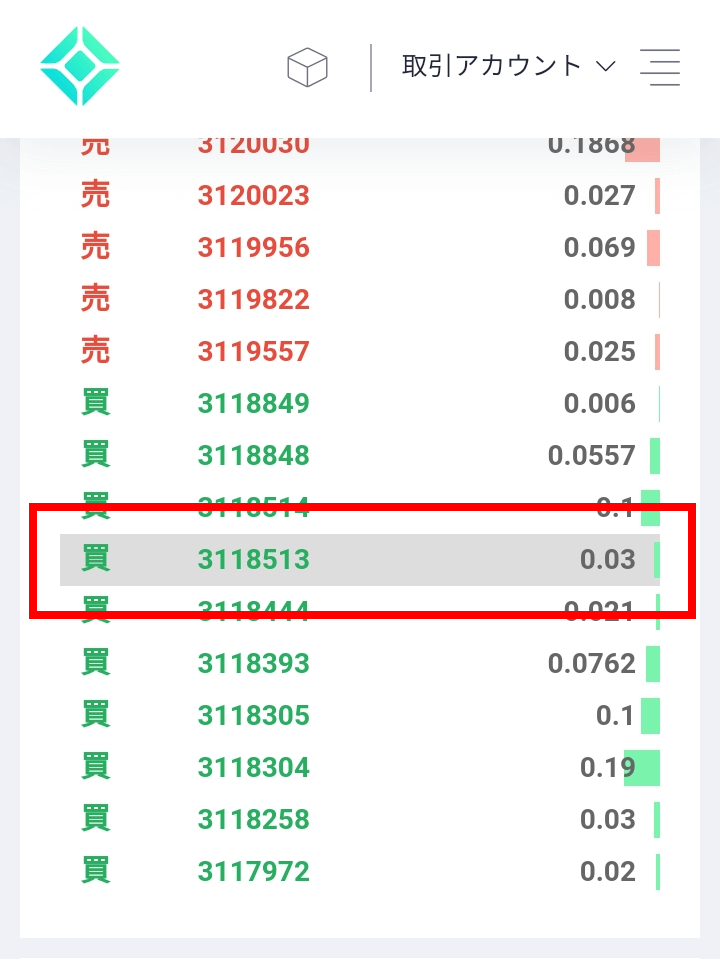Expand the 取引アカウント dropdown
Image resolution: width=720 pixels, height=959 pixels.
508,67
